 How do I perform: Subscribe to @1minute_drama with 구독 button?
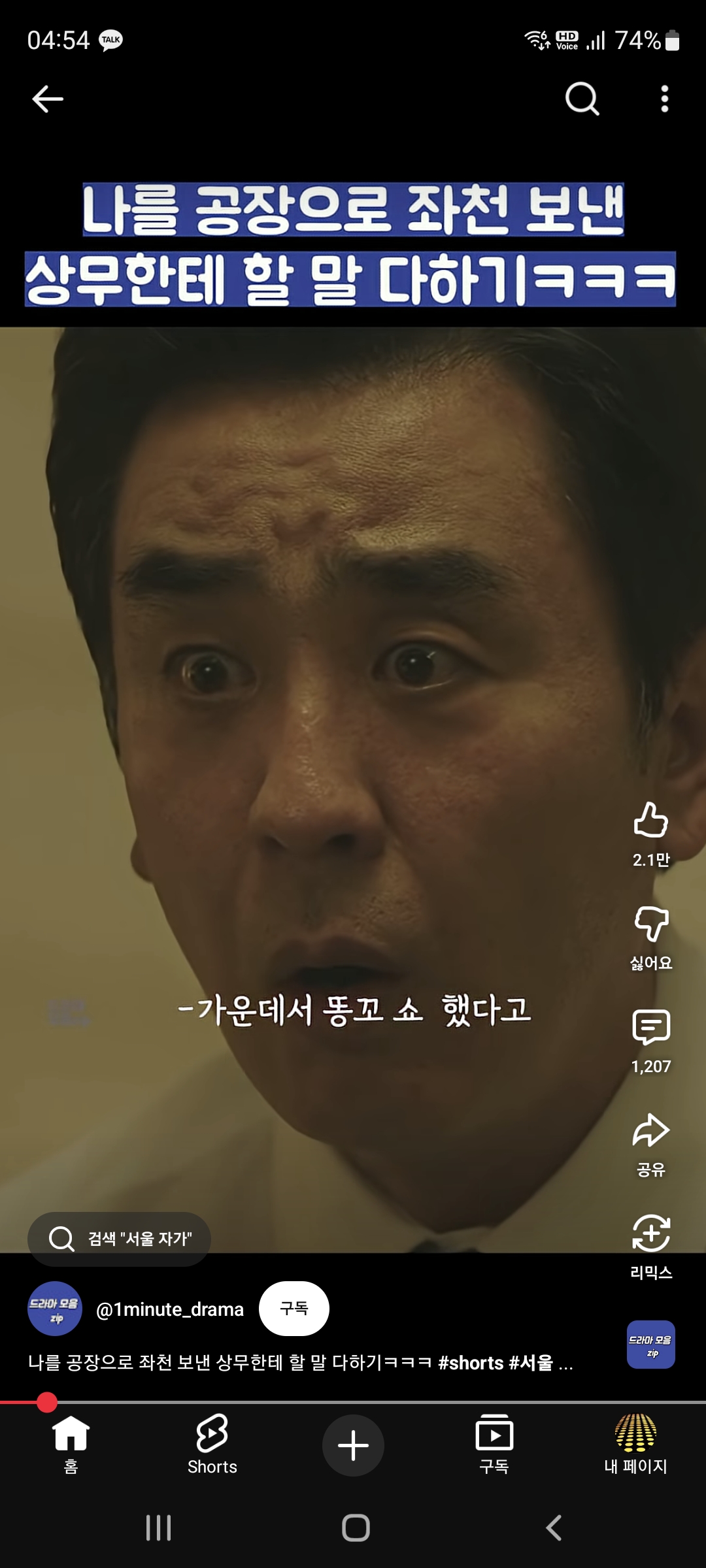(294, 1309)
